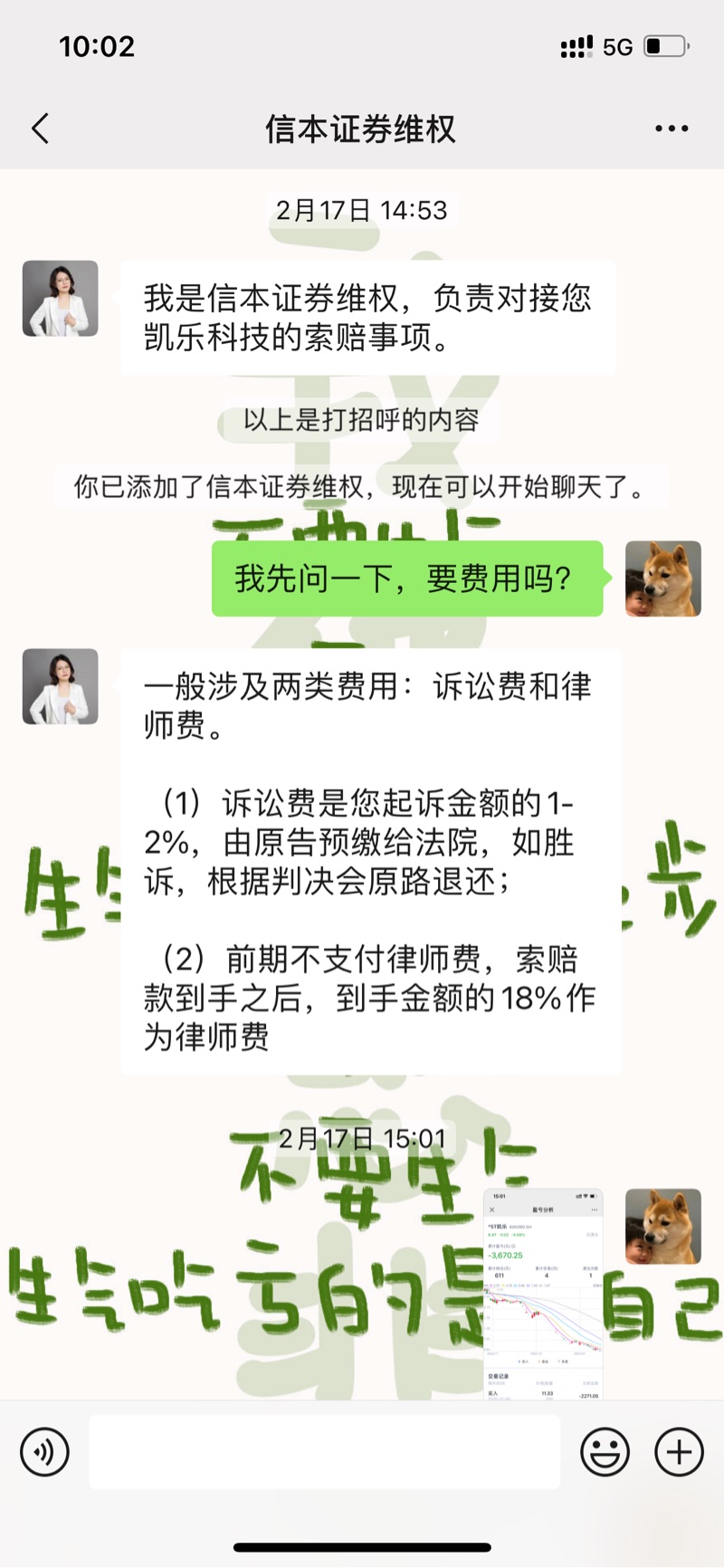
Task: Open the plus attachments menu
Action: click(679, 1452)
